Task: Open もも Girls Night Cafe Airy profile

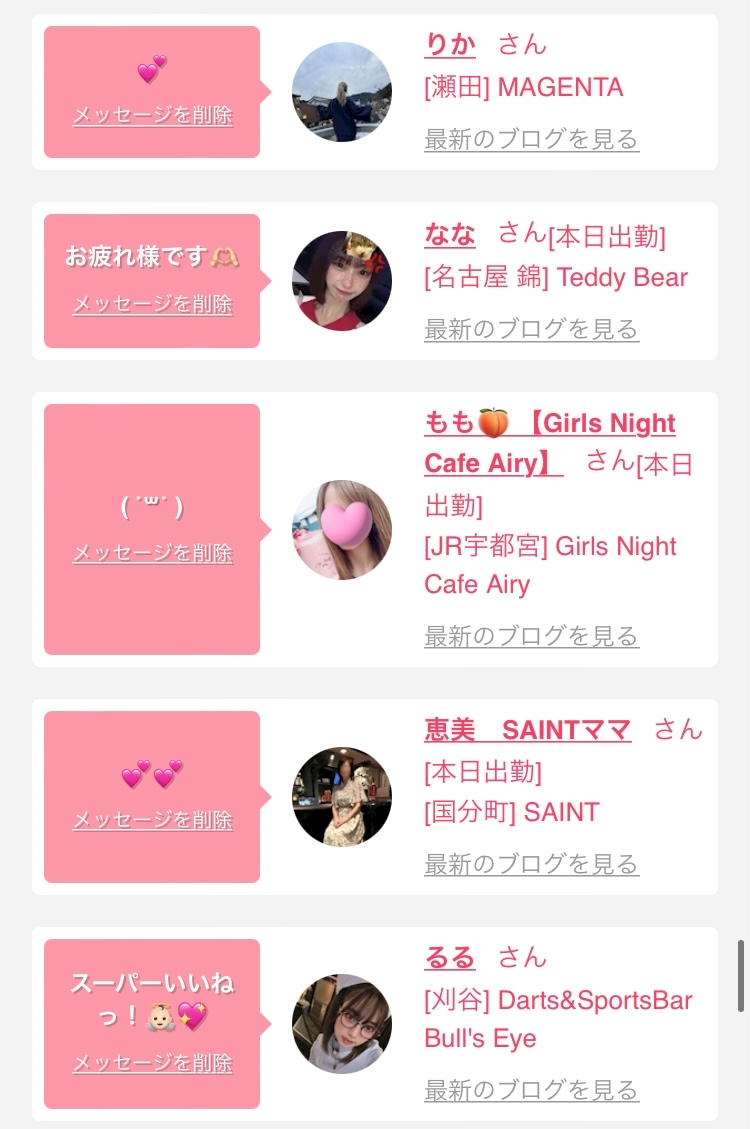Action: (550, 443)
